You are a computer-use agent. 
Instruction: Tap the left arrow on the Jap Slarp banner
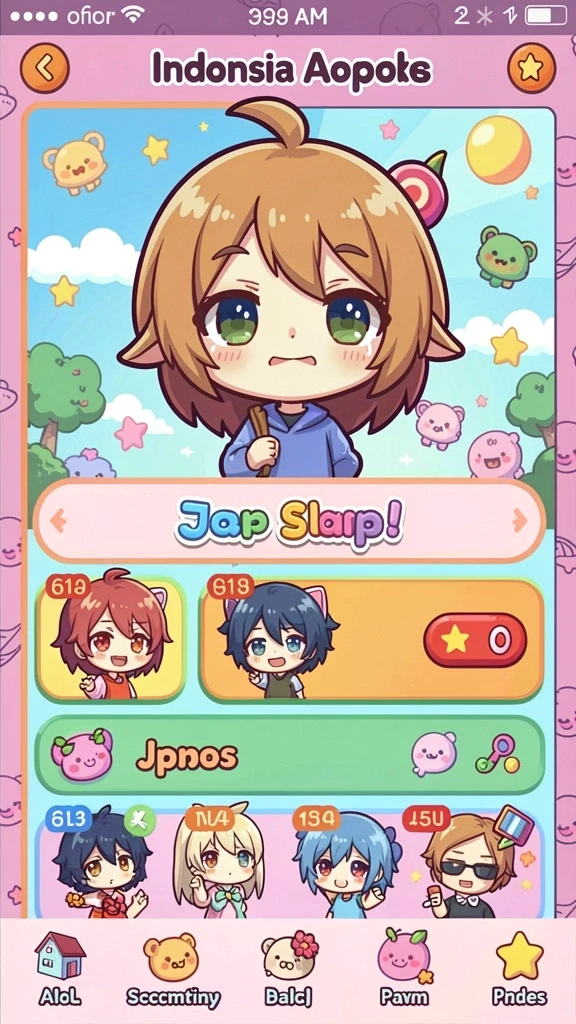(x=59, y=521)
